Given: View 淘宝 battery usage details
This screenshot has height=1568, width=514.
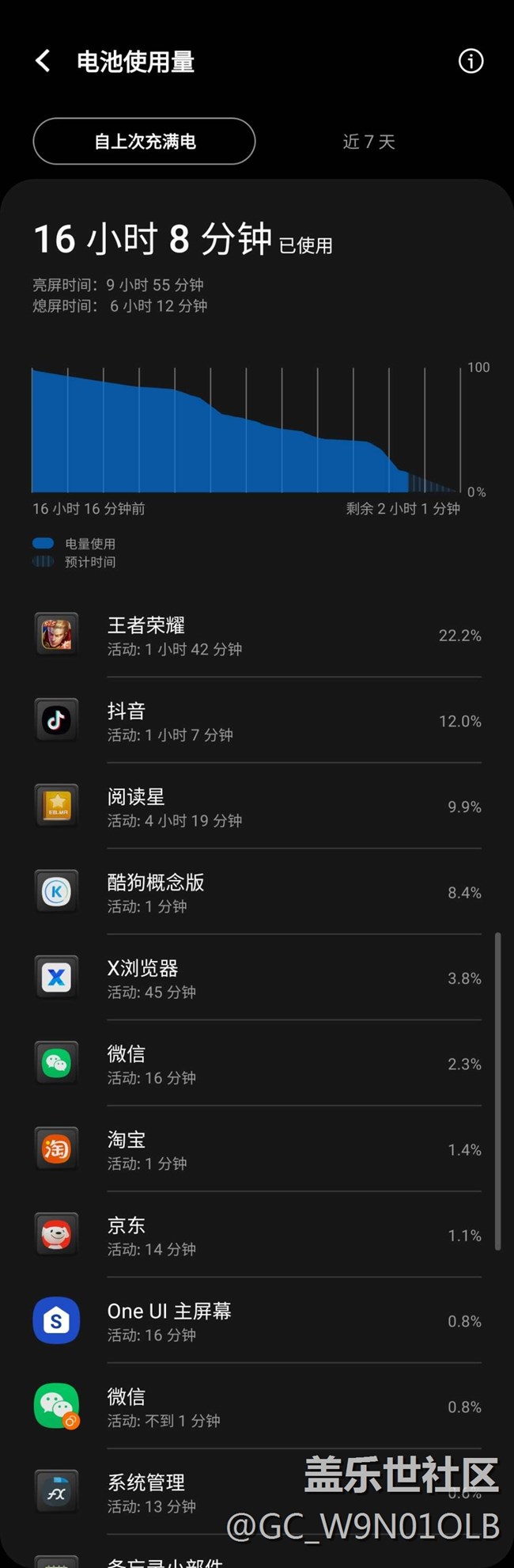Looking at the screenshot, I should [257, 1149].
